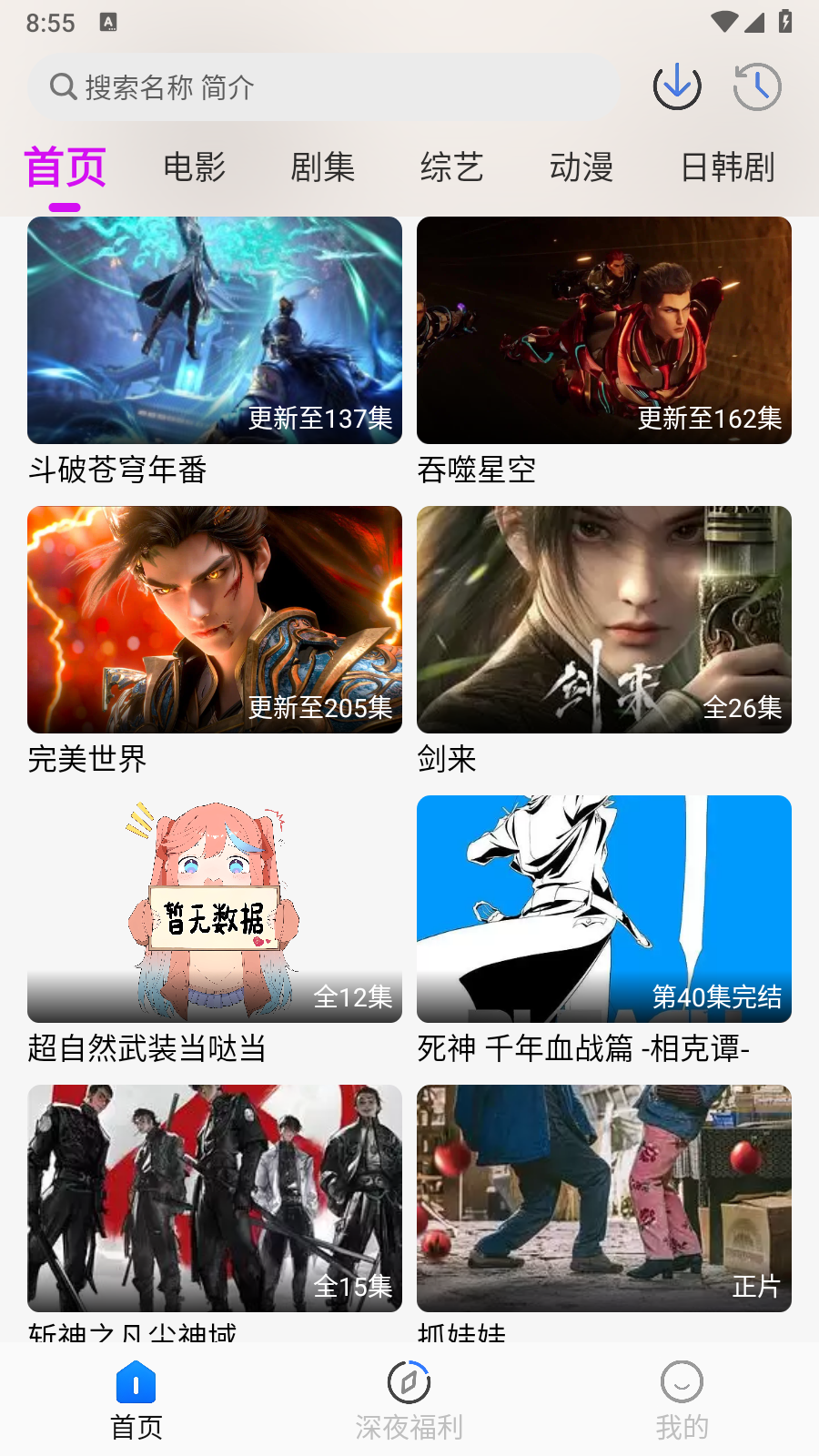Open the 剧集 category

click(322, 168)
